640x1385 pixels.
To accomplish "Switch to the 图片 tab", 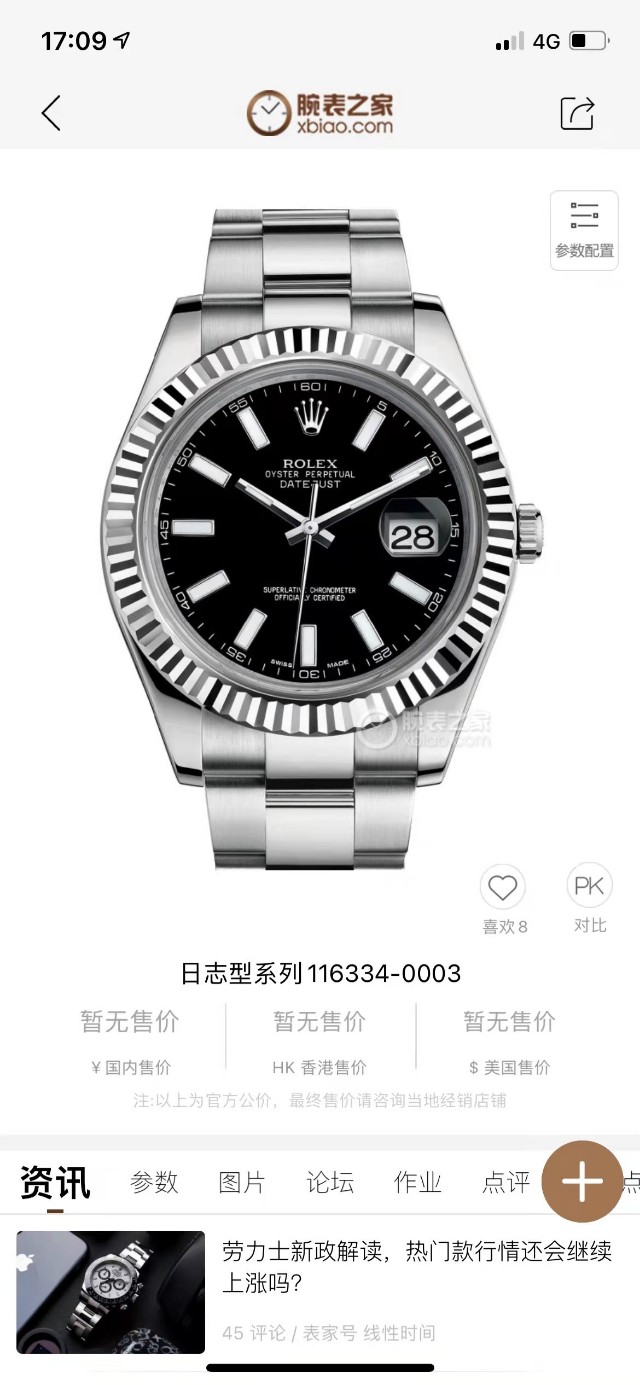I will [x=242, y=1182].
